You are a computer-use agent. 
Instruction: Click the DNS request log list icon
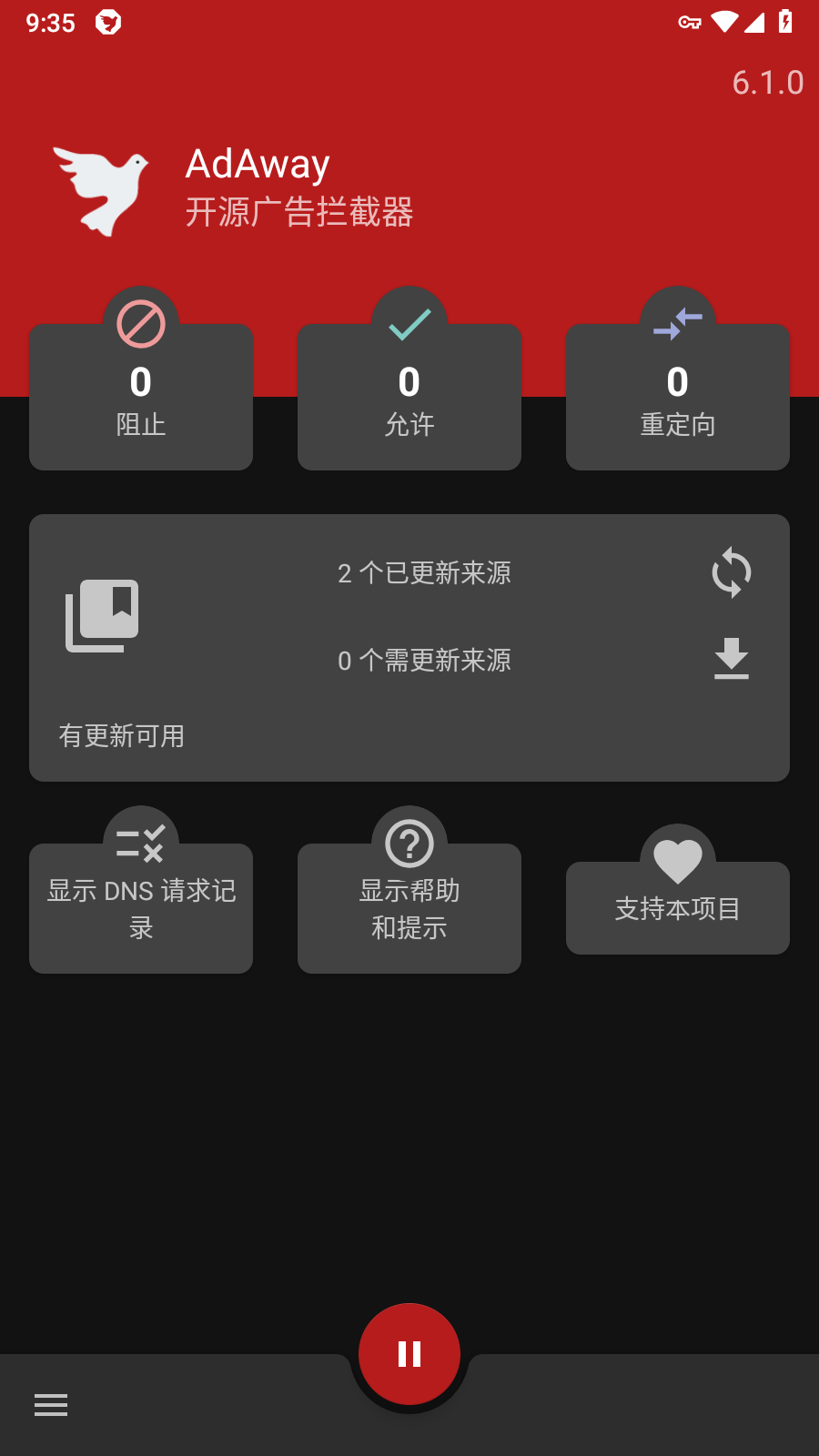point(140,844)
